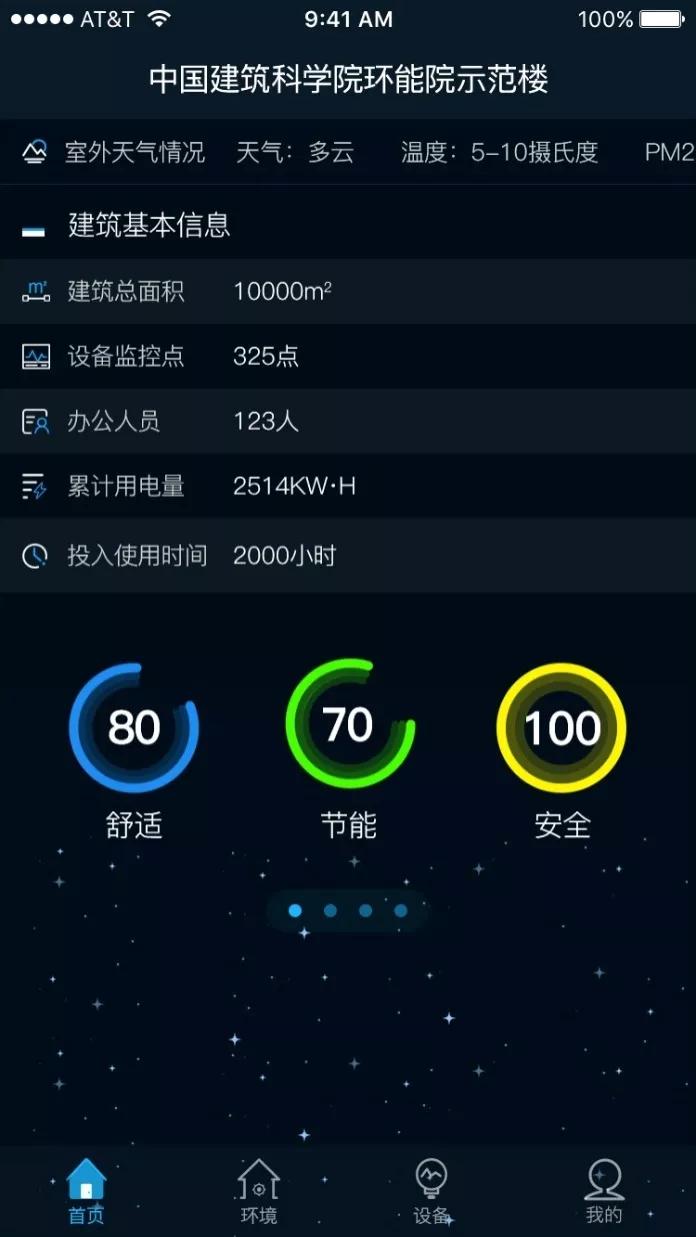Screen dimensions: 696x1237
Task: Open the 安全 score ring showing 100
Action: pyautogui.click(x=562, y=728)
